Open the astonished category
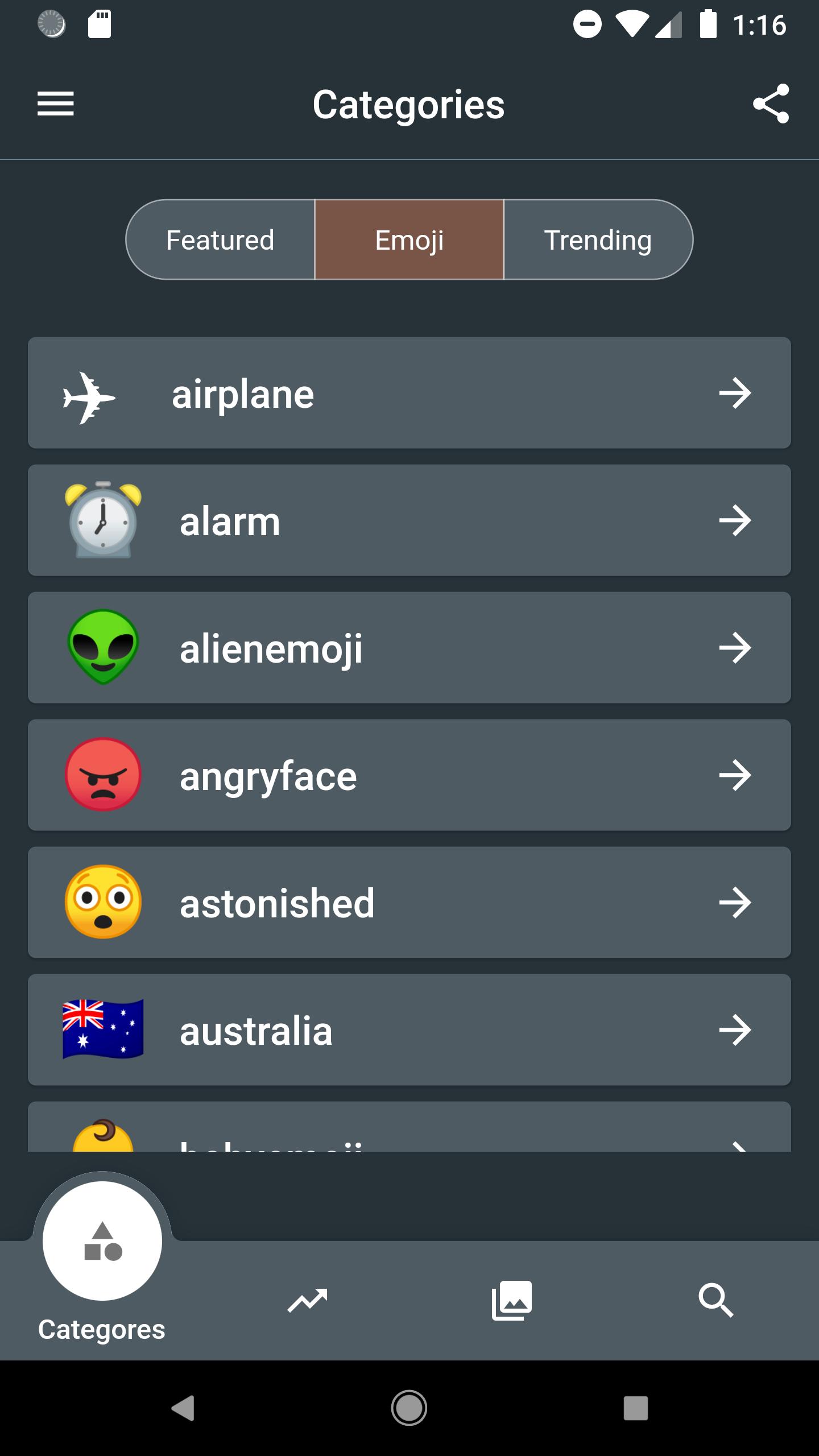 click(x=409, y=903)
